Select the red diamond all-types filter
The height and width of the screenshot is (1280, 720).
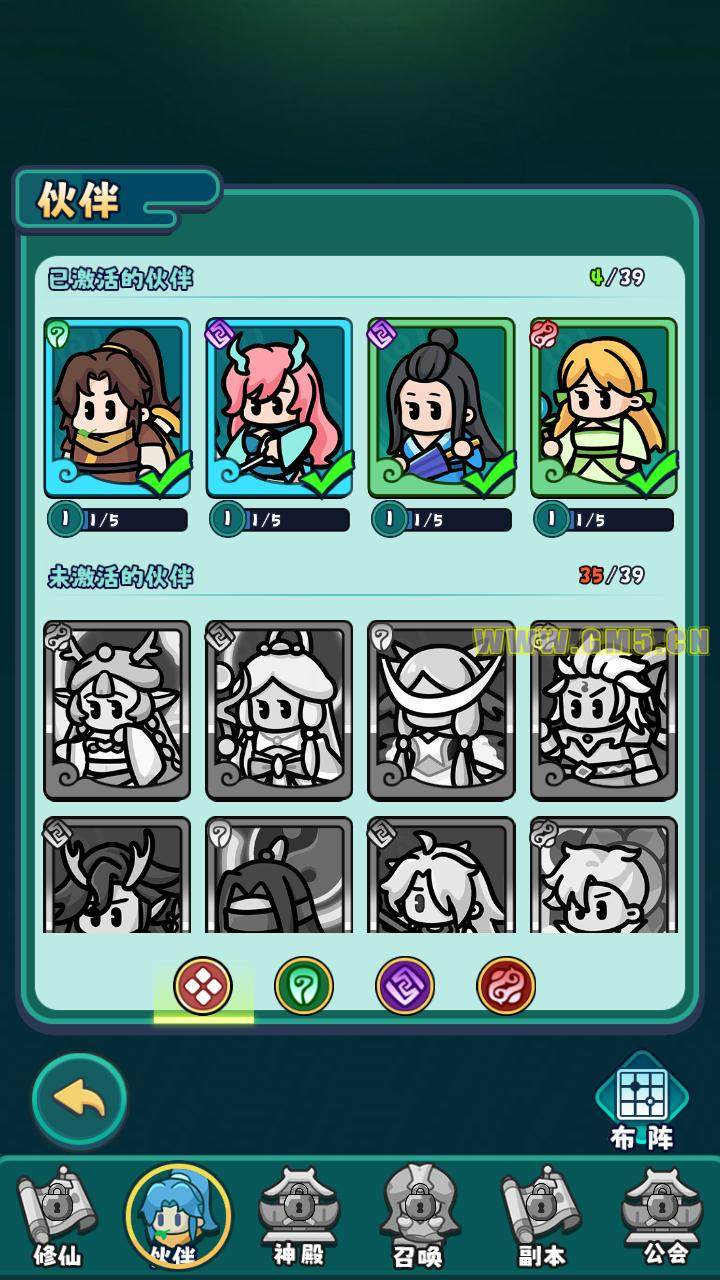pyautogui.click(x=203, y=987)
